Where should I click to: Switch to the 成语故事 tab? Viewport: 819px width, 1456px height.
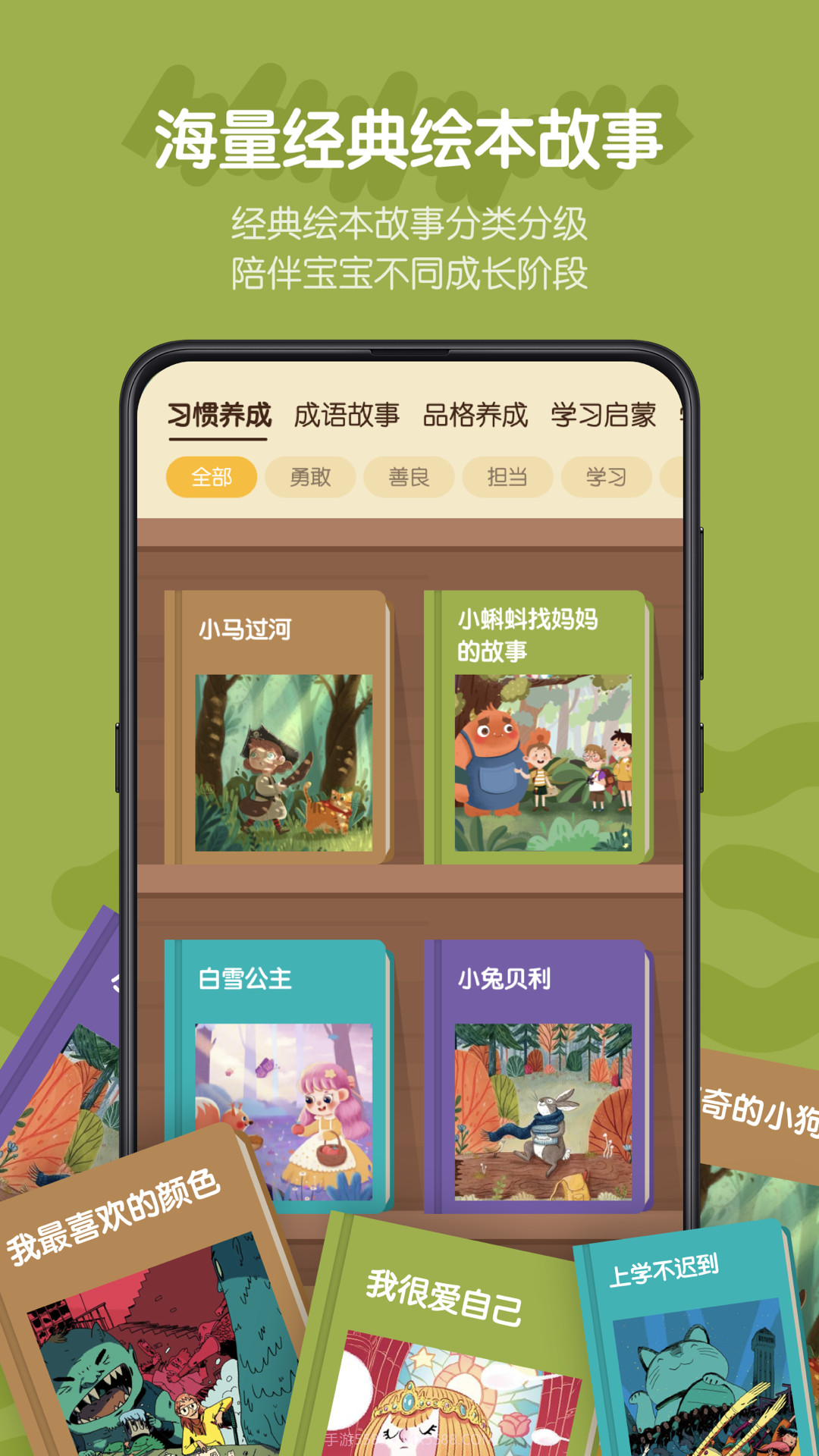coord(345,416)
